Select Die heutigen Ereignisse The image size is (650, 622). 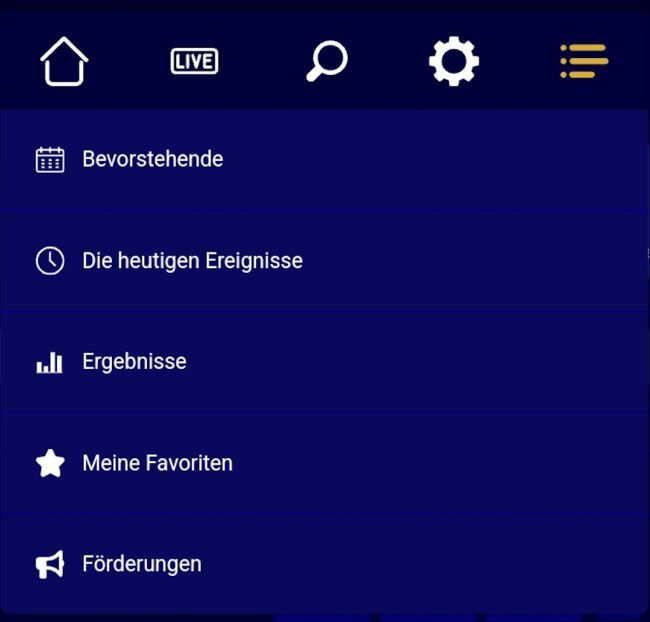coord(192,261)
